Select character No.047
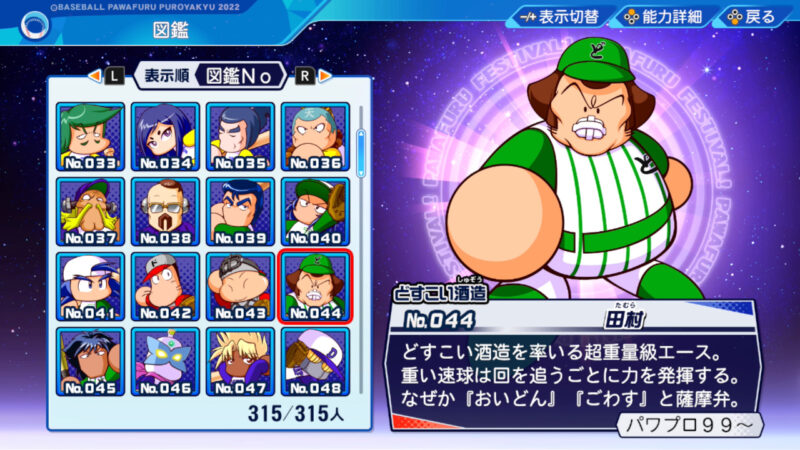This screenshot has width=800, height=450. (x=241, y=361)
